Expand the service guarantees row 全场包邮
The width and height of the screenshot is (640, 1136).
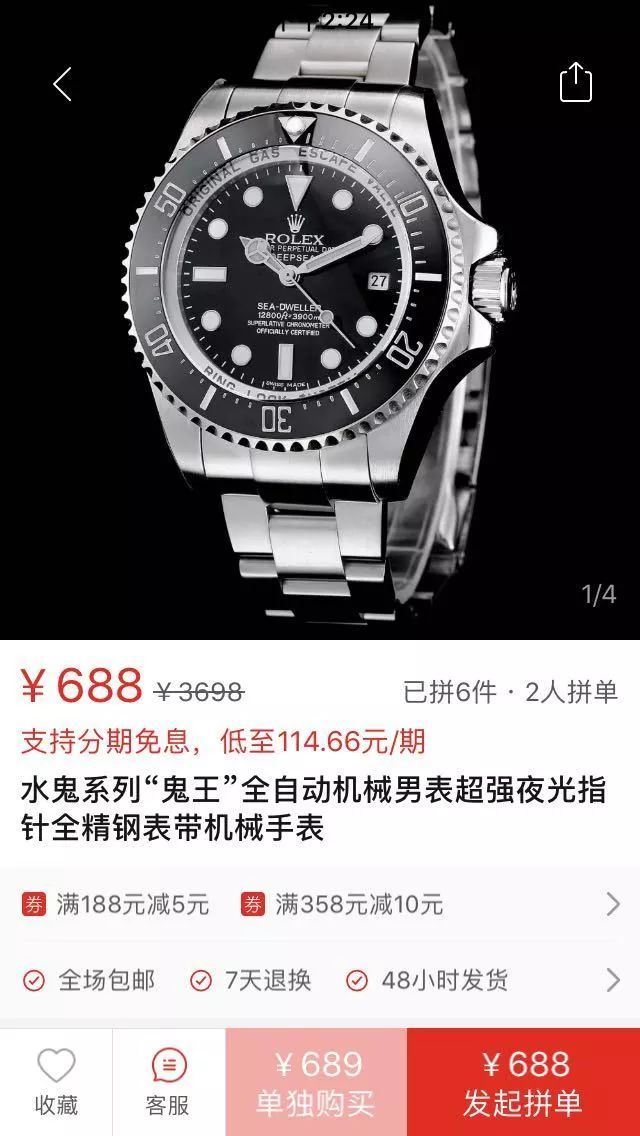coord(320,980)
